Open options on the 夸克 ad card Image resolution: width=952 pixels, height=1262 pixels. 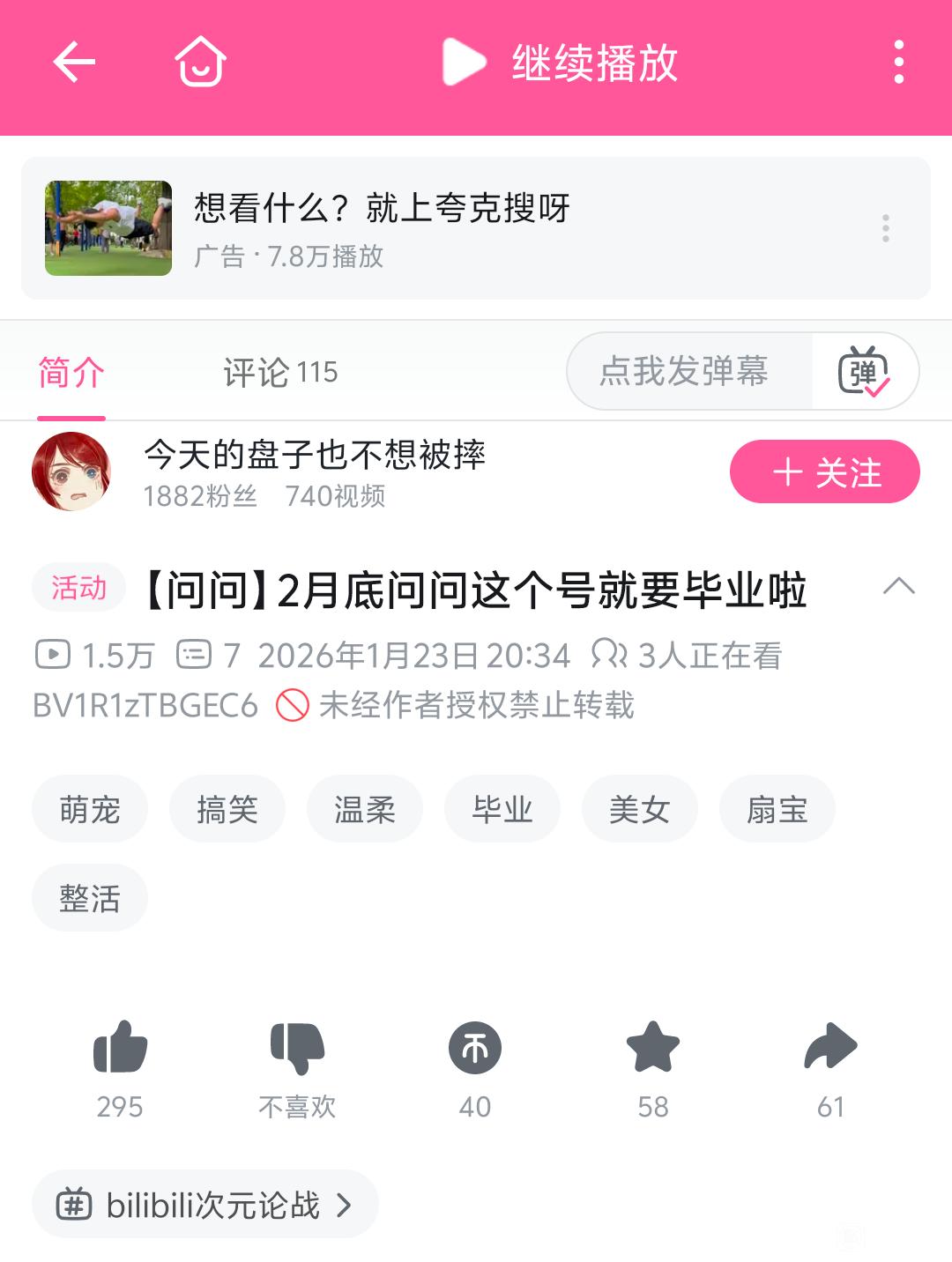click(x=885, y=228)
